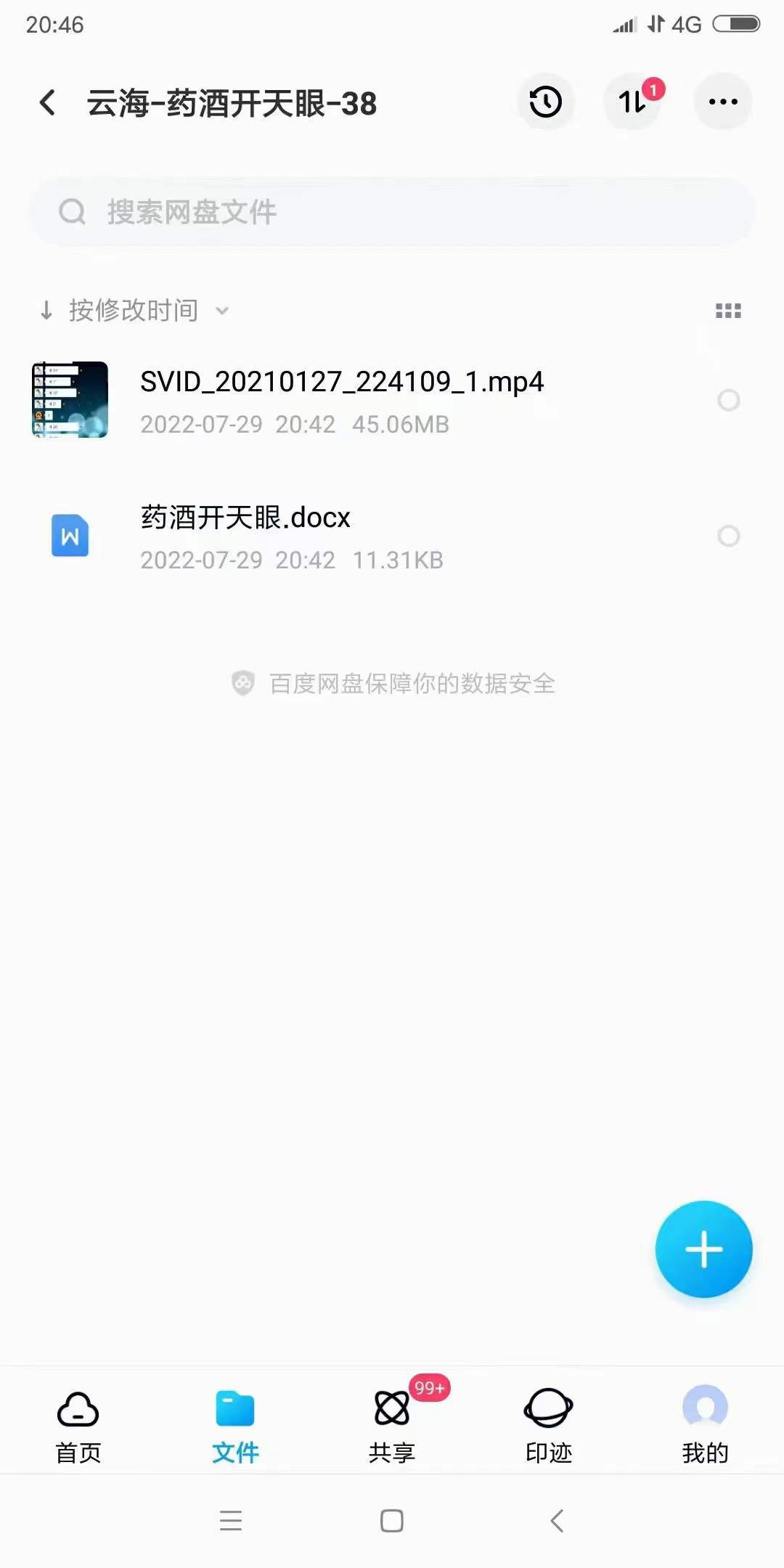This screenshot has width=784, height=1568.
Task: Open the three-dot overflow menu
Action: coord(722,102)
